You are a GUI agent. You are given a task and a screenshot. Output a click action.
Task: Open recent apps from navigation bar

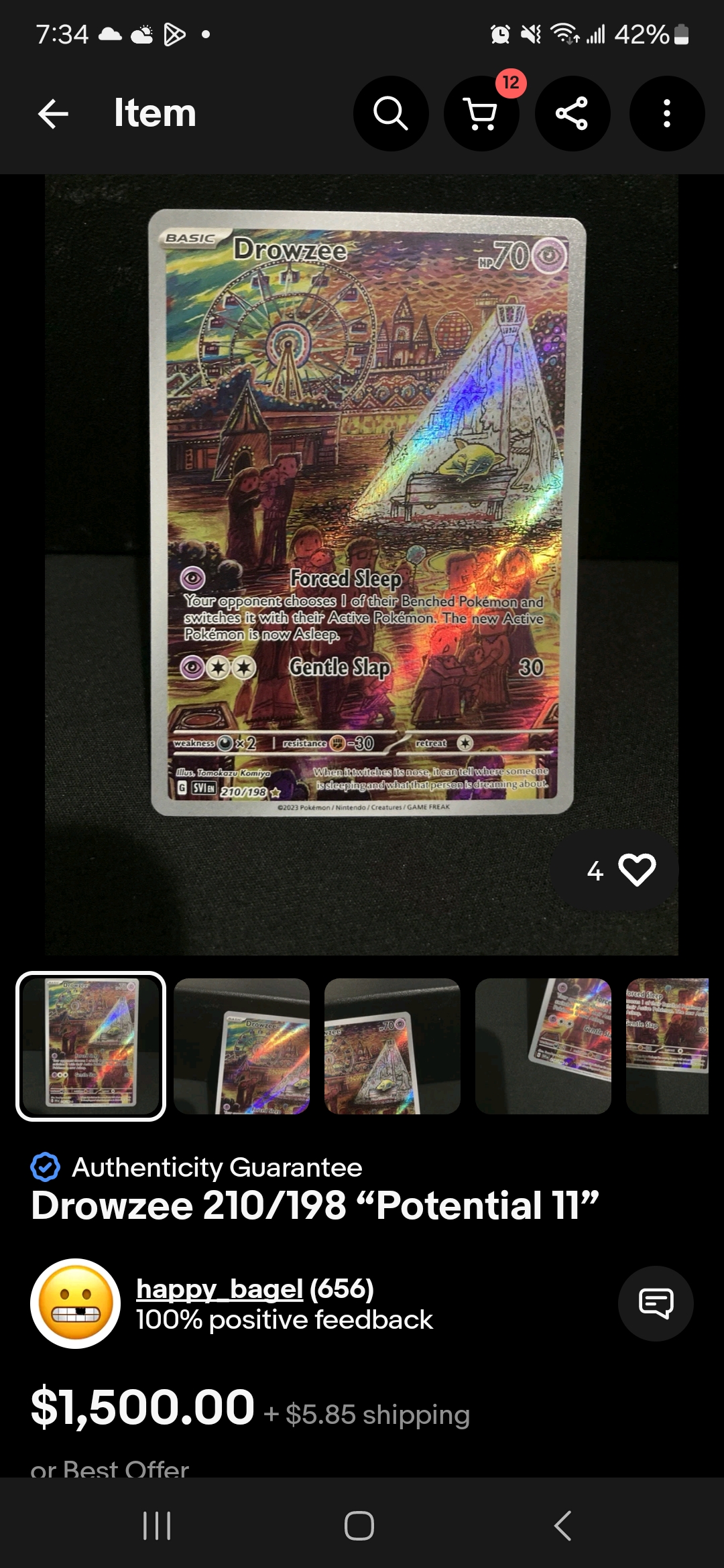tap(157, 1526)
